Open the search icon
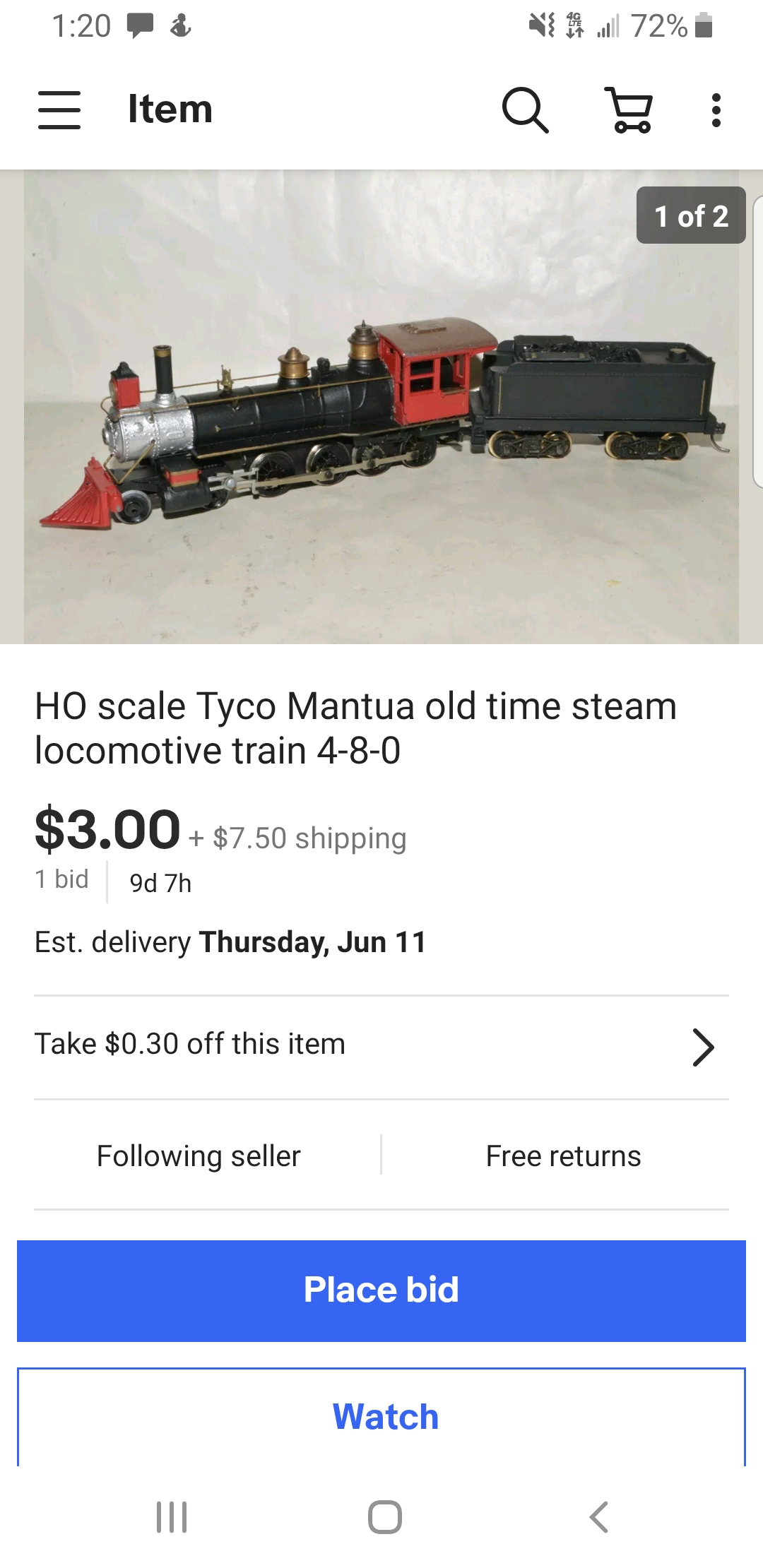Image resolution: width=763 pixels, height=1568 pixels. (x=525, y=110)
